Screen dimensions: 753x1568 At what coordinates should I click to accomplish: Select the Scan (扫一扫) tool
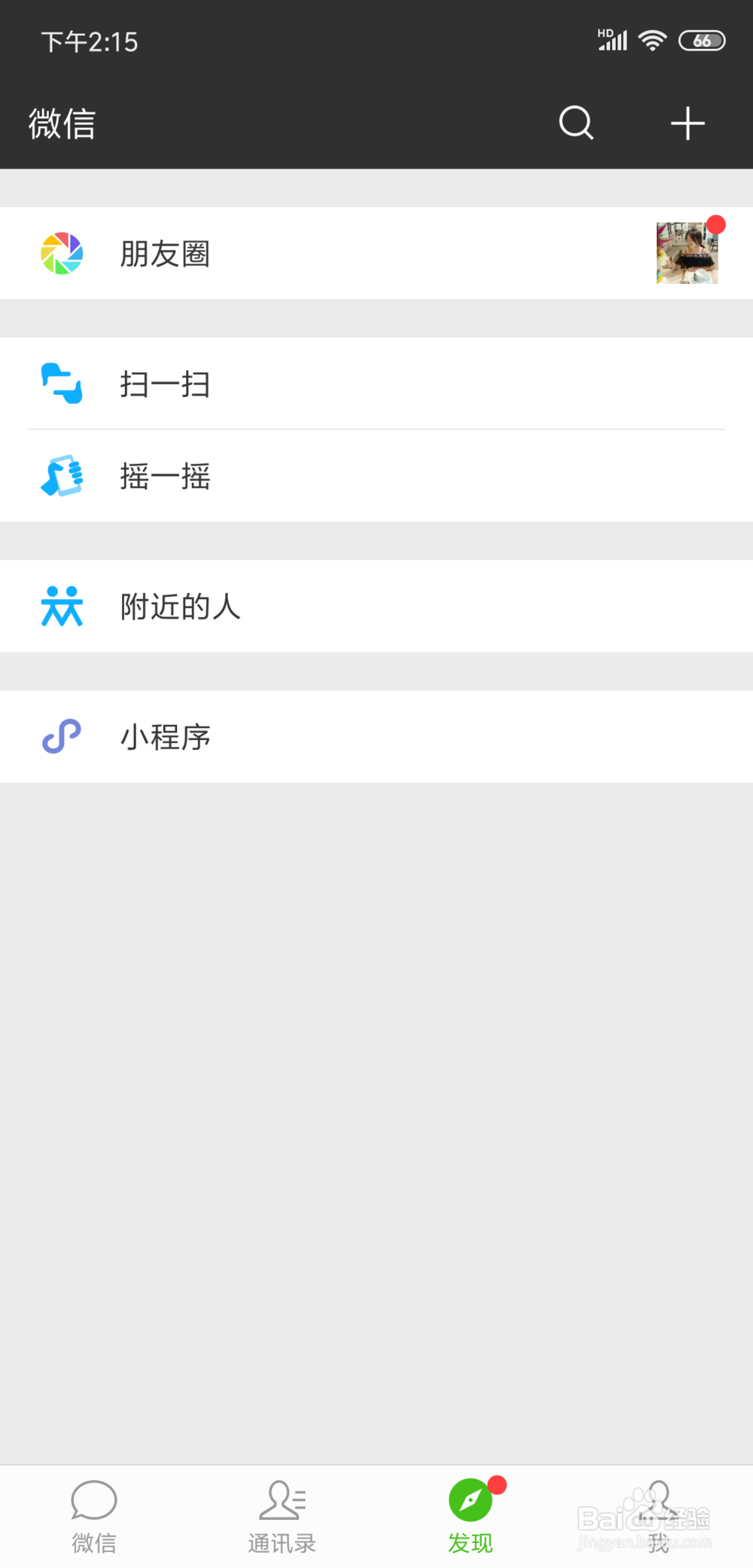point(164,384)
